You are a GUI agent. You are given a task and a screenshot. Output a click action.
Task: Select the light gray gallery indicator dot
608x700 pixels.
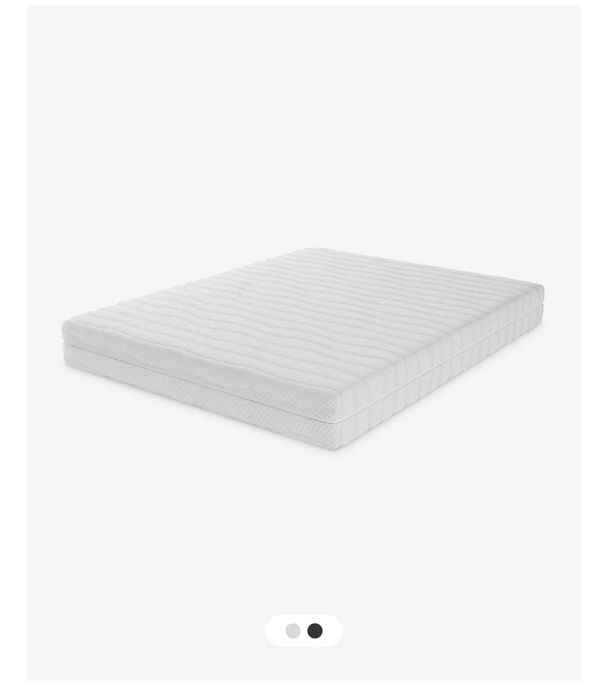[292, 631]
